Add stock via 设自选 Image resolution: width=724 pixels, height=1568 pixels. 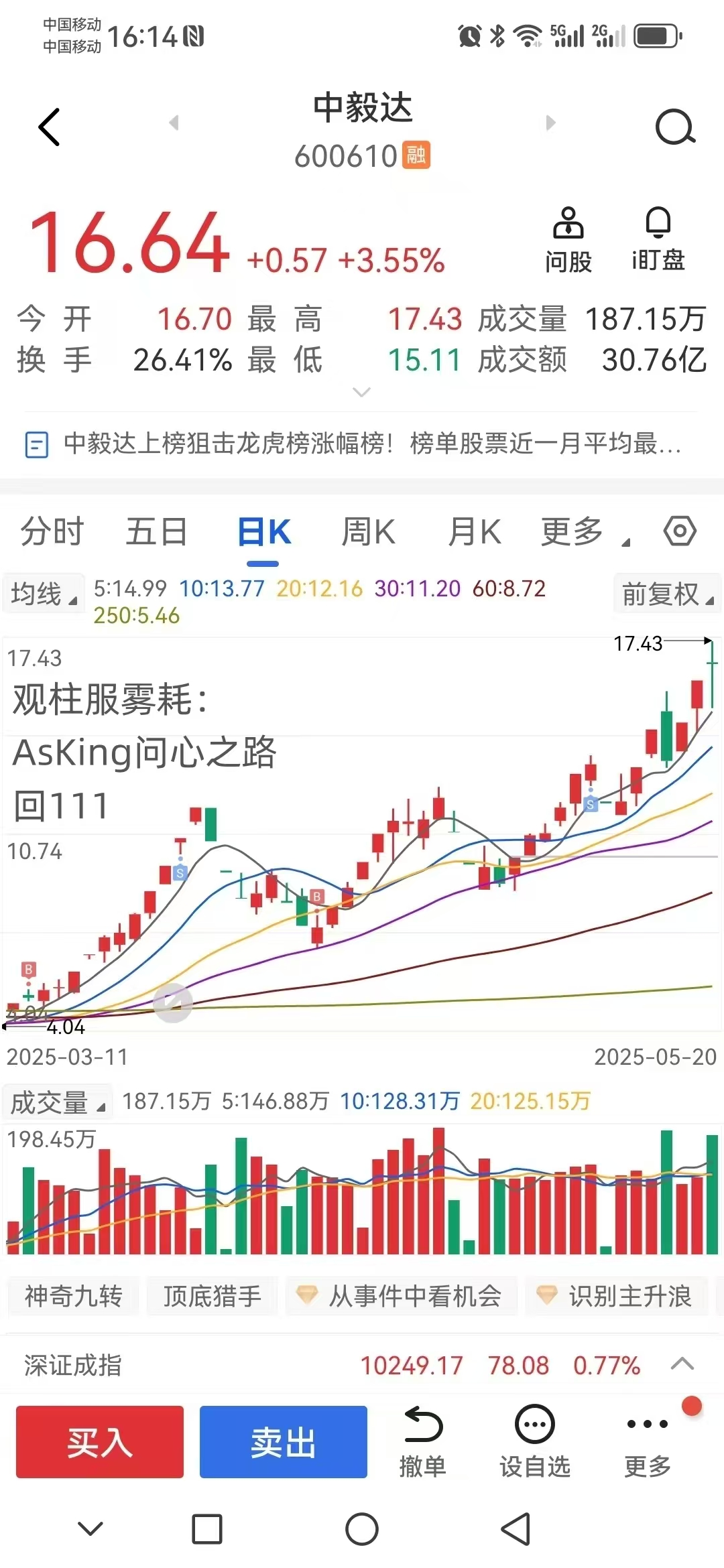pyautogui.click(x=534, y=1441)
